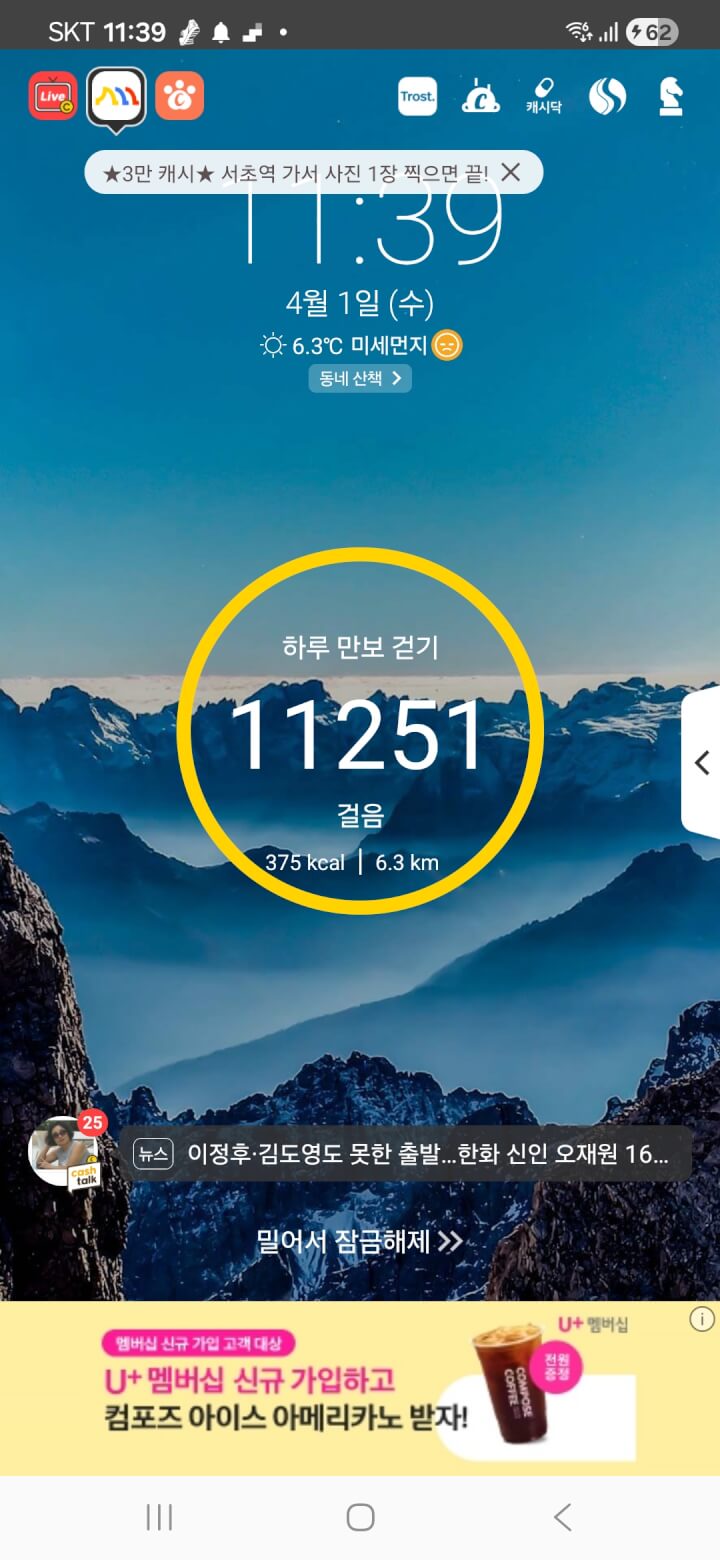The image size is (720, 1560).
Task: Open the Live TV icon
Action: (x=52, y=96)
